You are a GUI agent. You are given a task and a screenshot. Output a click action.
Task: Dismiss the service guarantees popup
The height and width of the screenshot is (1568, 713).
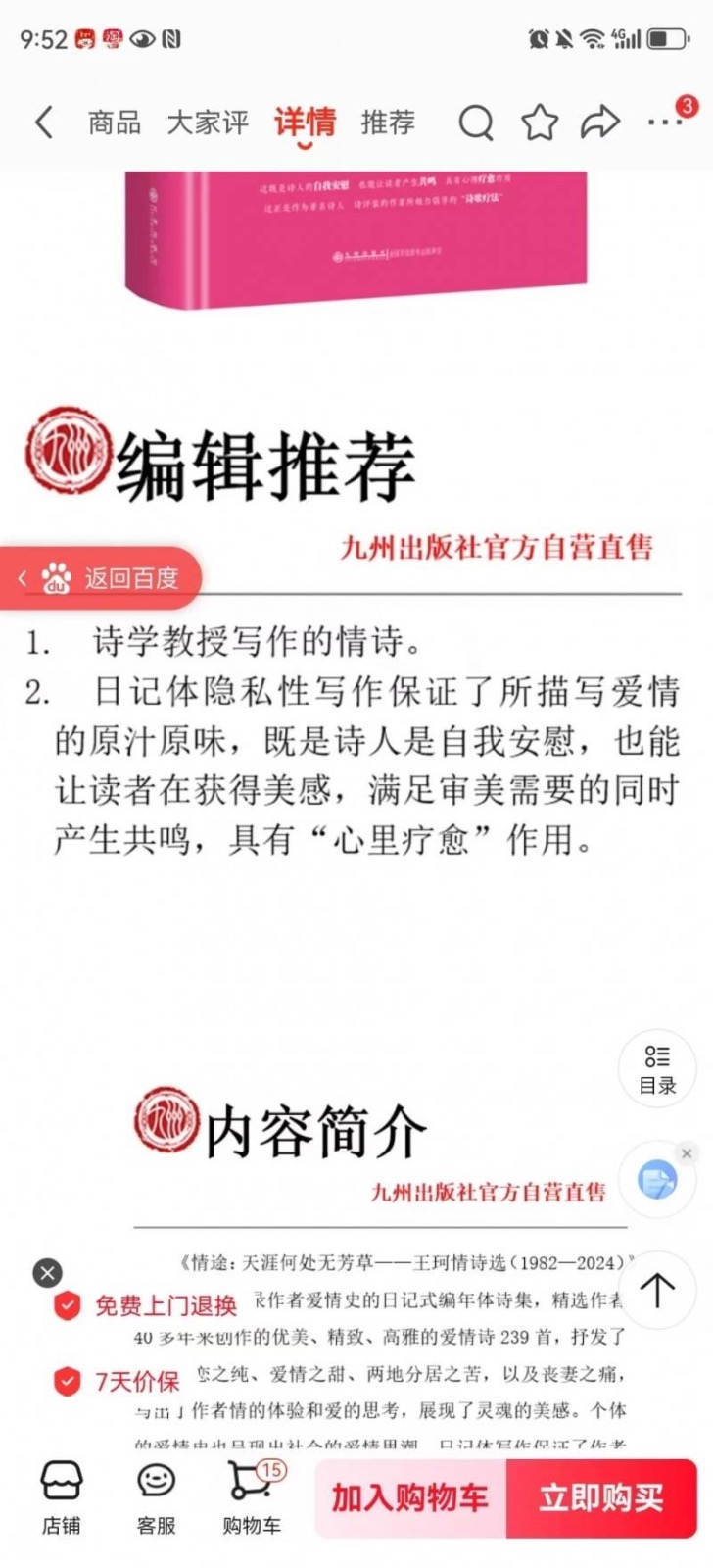pyautogui.click(x=47, y=1272)
